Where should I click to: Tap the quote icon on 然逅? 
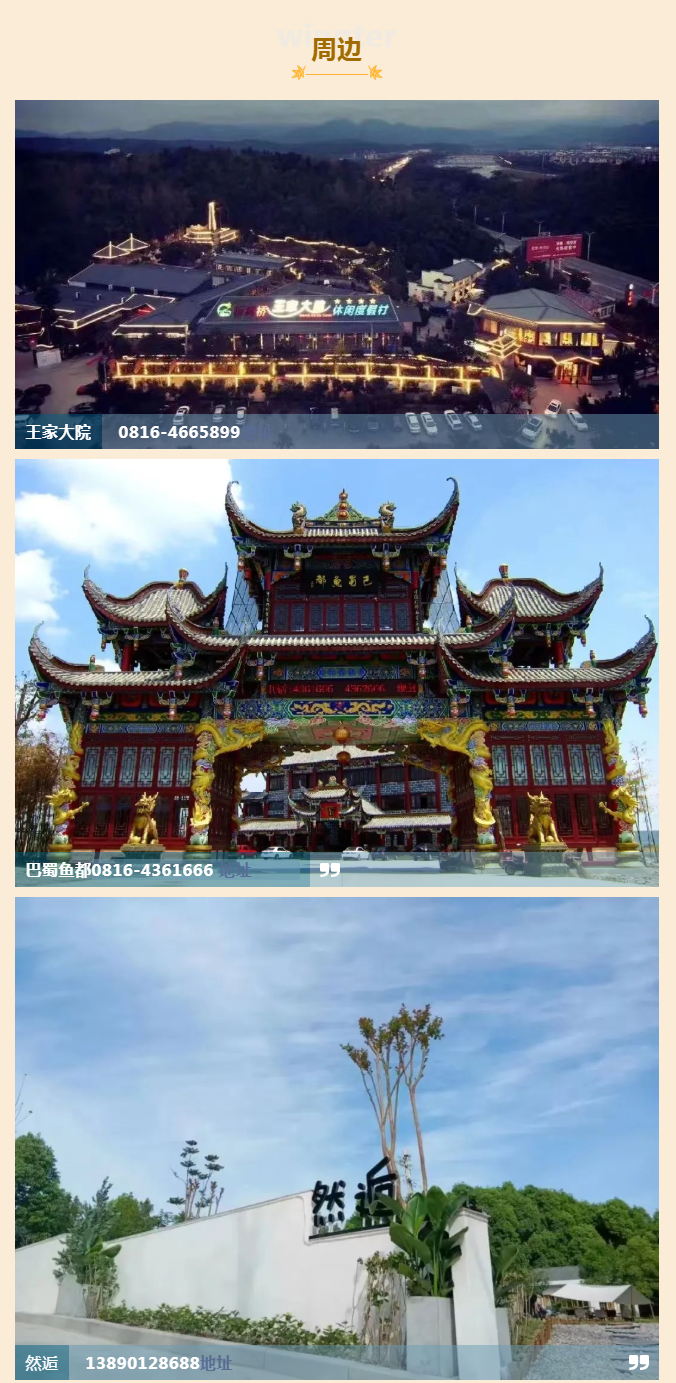(638, 1362)
